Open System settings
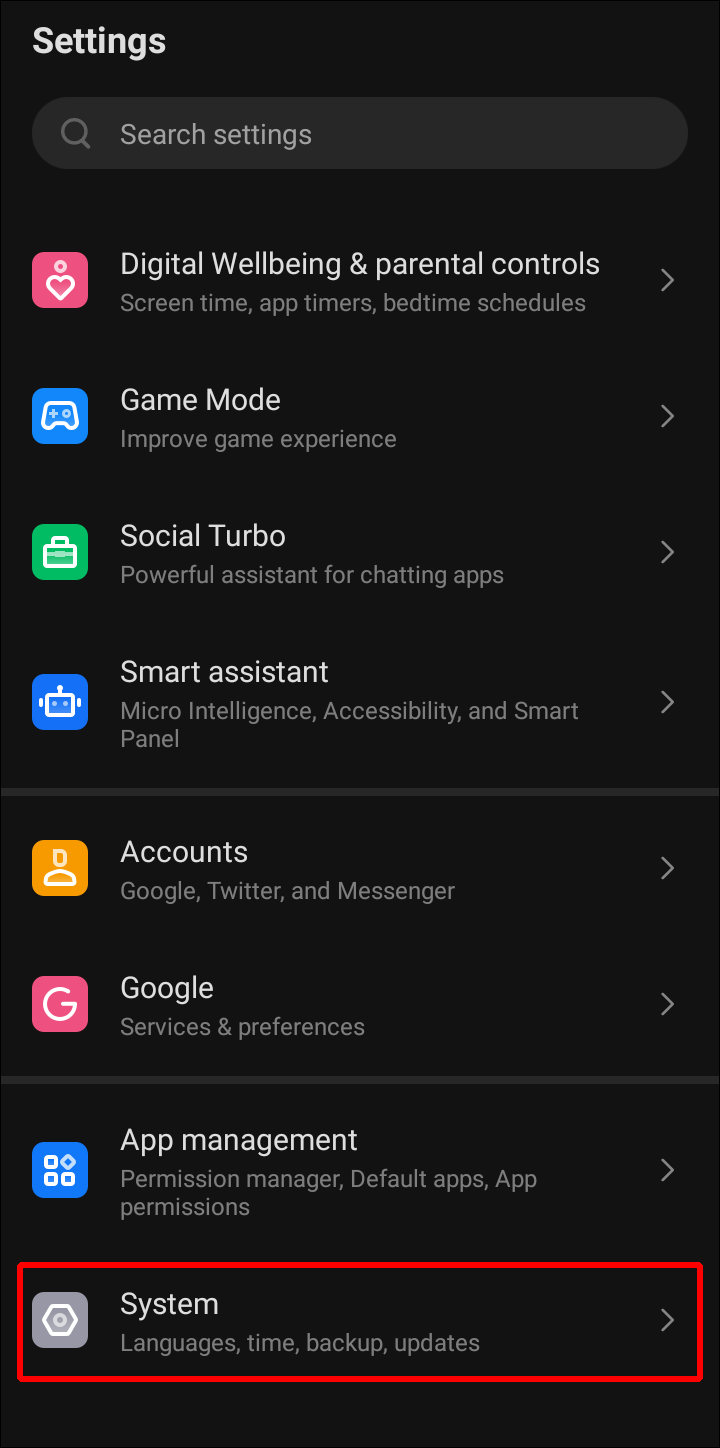The width and height of the screenshot is (720, 1448). click(x=360, y=1321)
